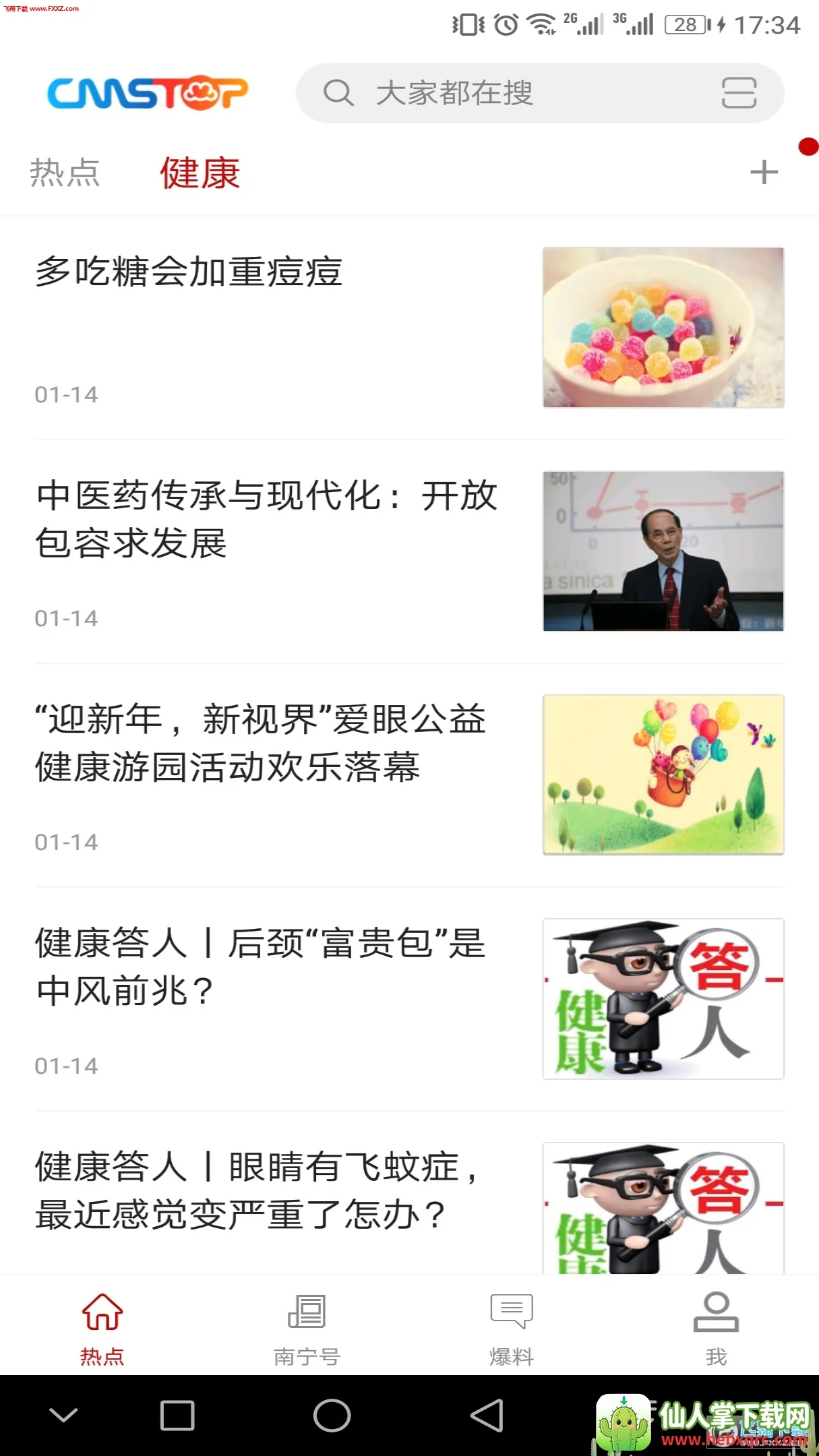819x1456 pixels.
Task: Tap the system home button
Action: pos(332,1416)
